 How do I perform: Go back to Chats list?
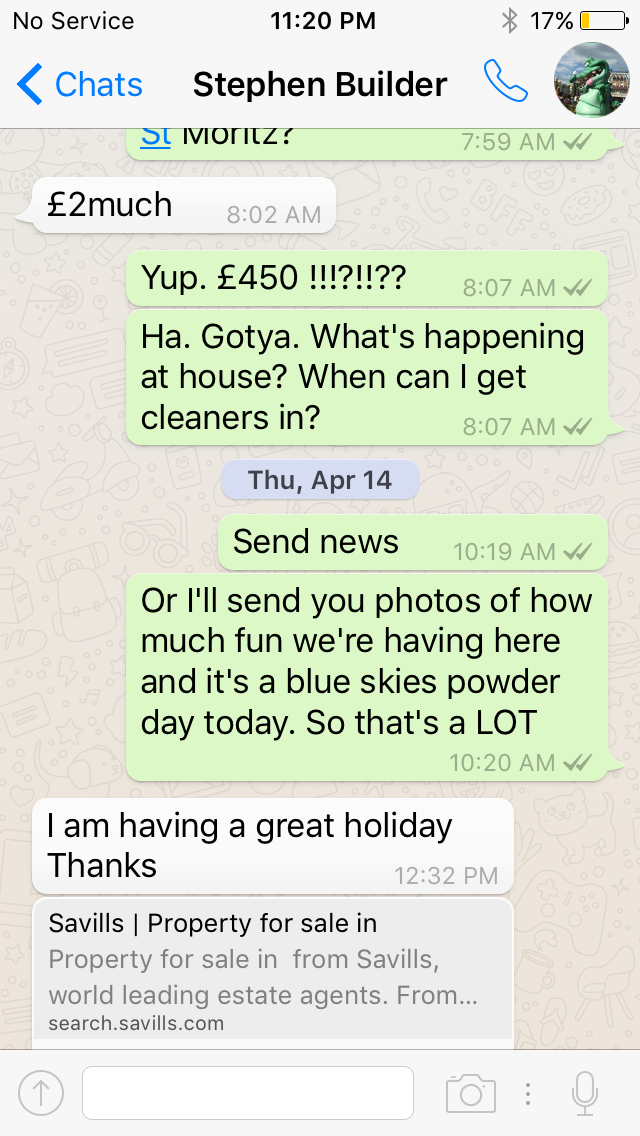80,85
